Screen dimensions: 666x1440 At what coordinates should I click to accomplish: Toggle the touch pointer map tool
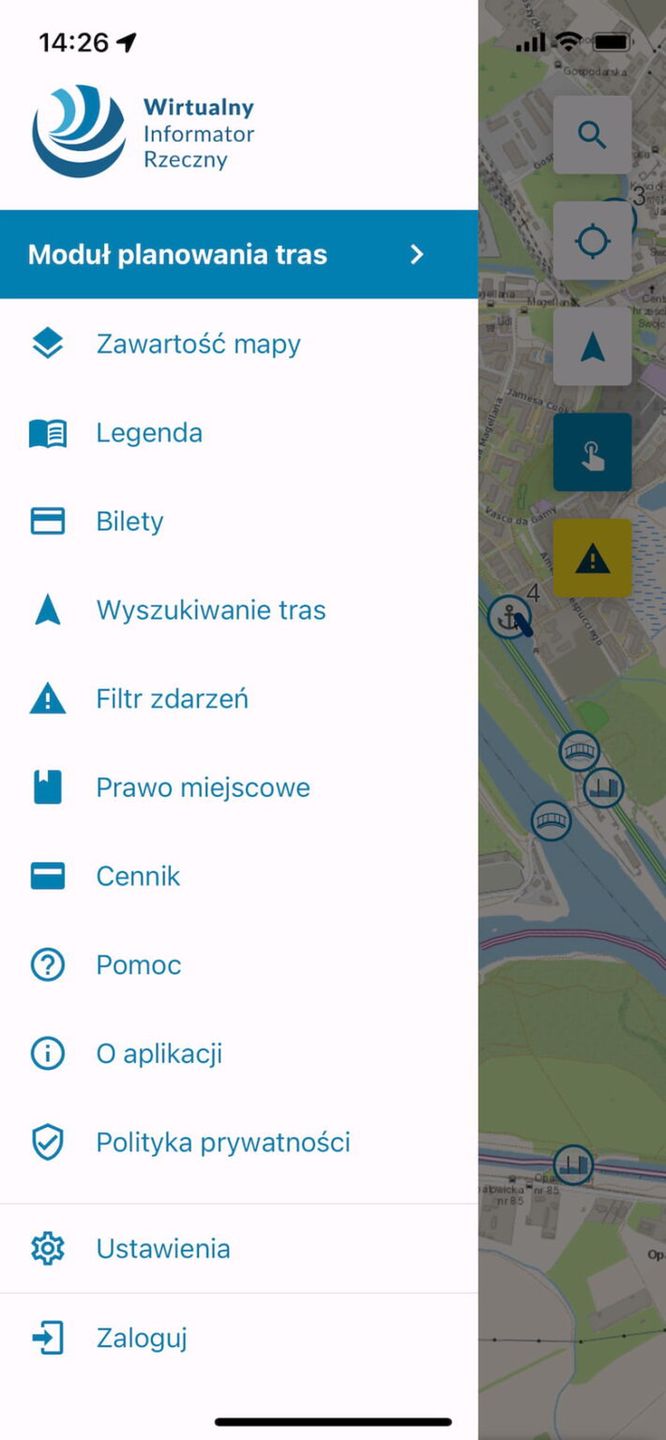point(592,452)
